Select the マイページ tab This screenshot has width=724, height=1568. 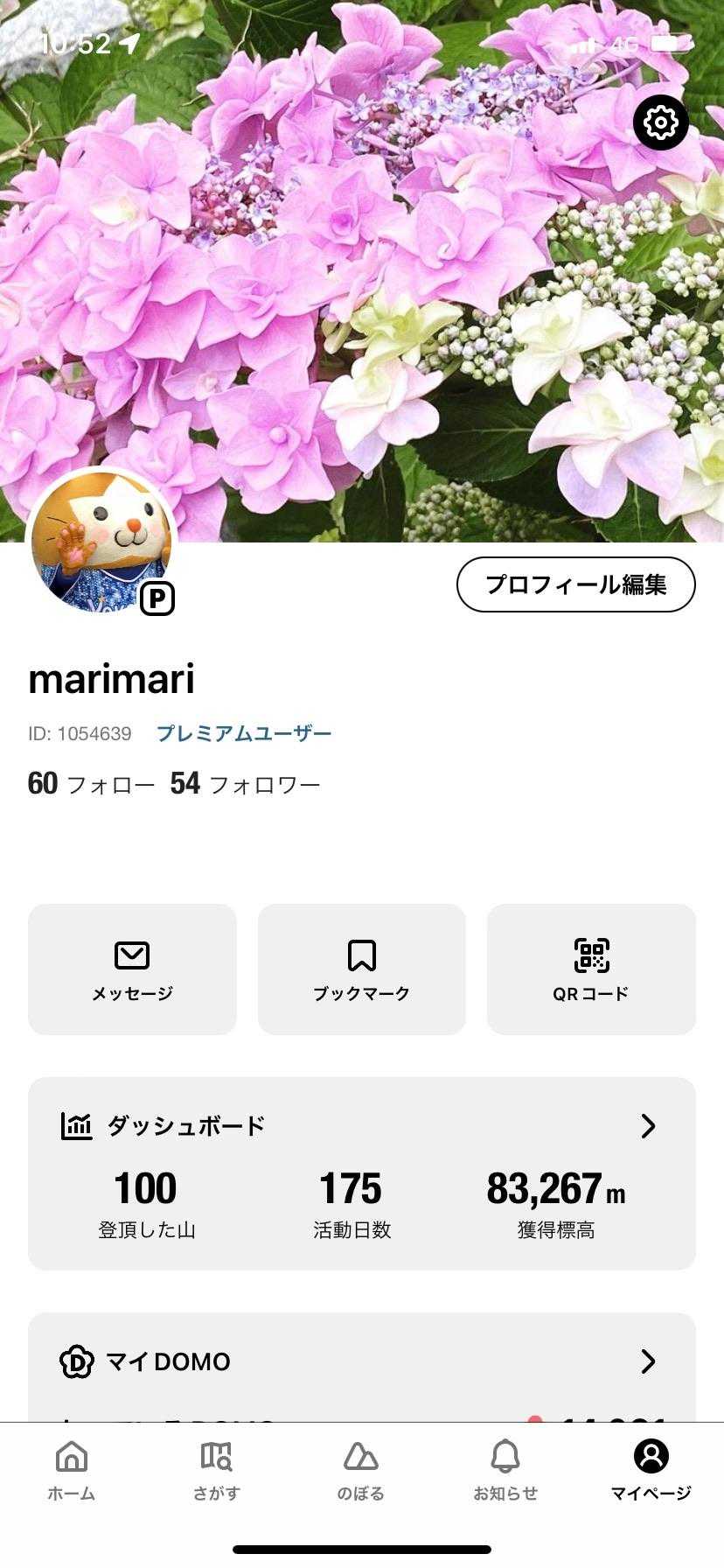[x=651, y=1472]
